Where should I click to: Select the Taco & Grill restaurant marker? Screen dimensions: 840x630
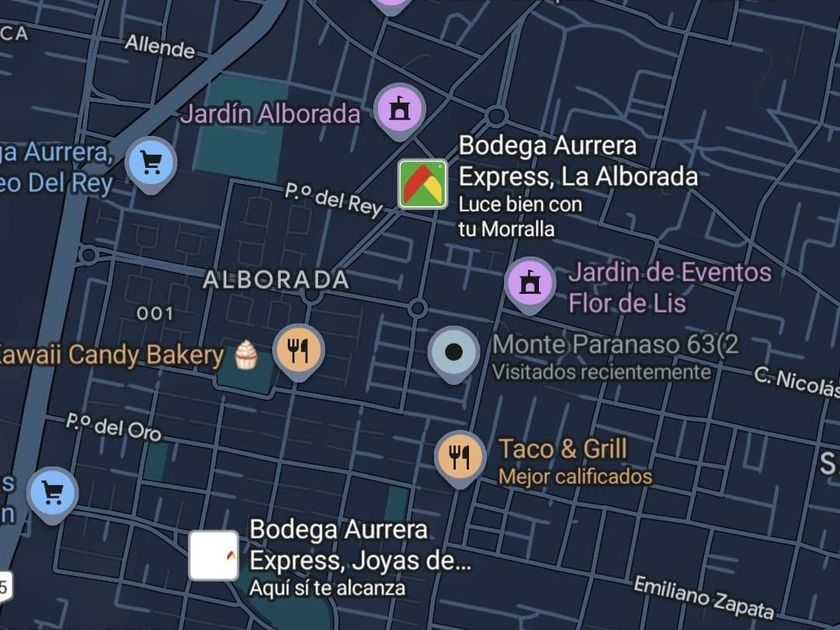point(460,457)
